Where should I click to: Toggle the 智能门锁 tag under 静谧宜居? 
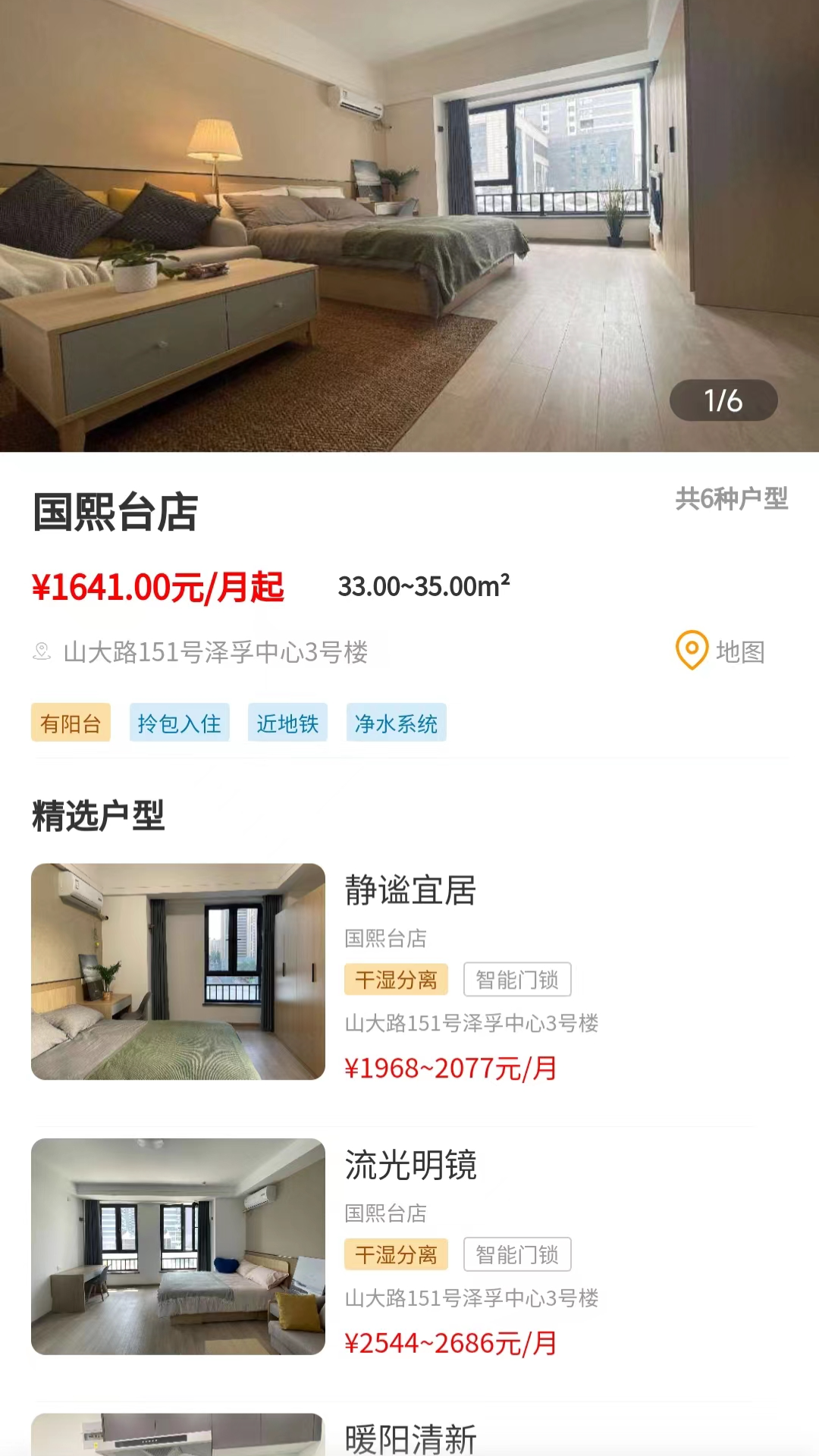pyautogui.click(x=518, y=980)
